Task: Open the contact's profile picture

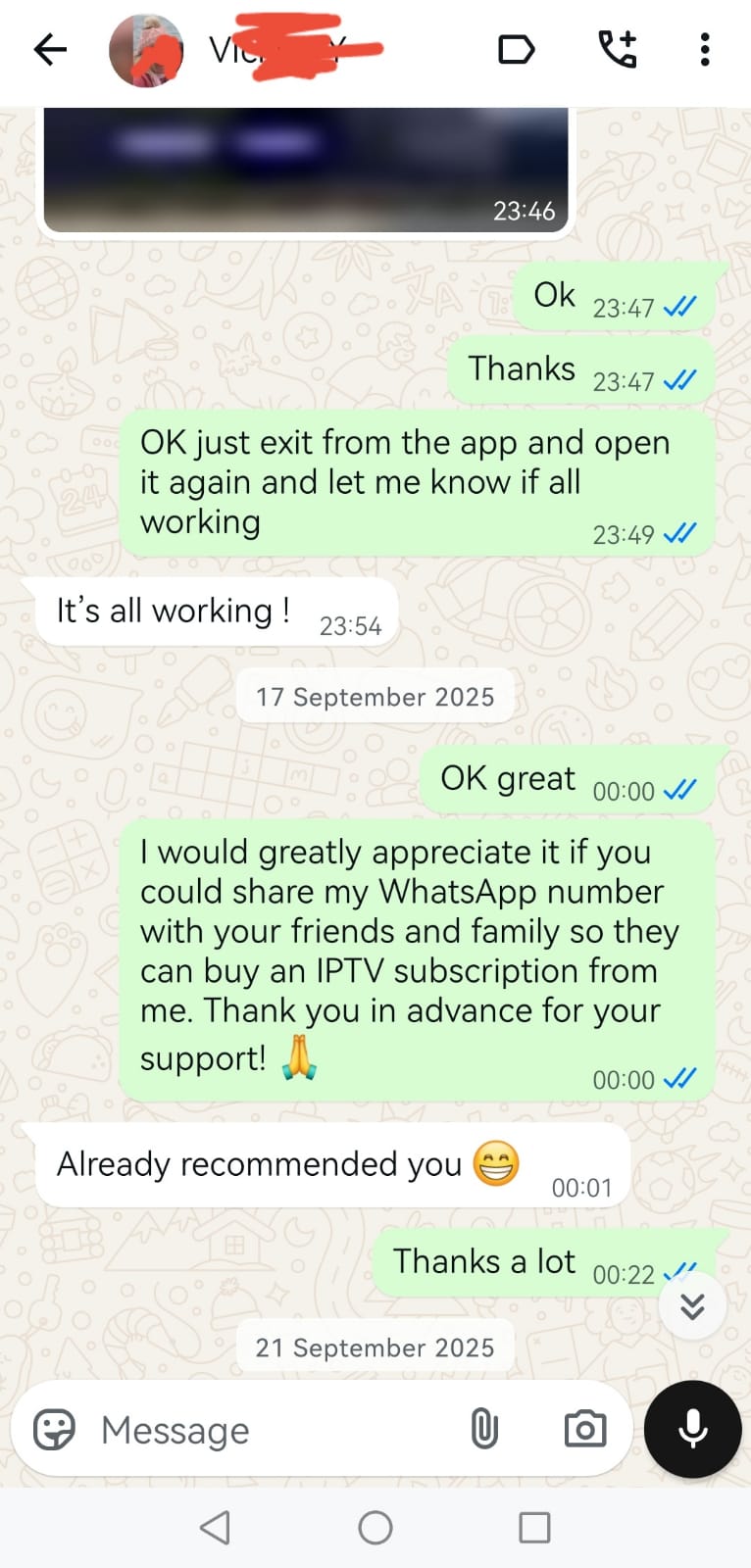Action: 145,51
